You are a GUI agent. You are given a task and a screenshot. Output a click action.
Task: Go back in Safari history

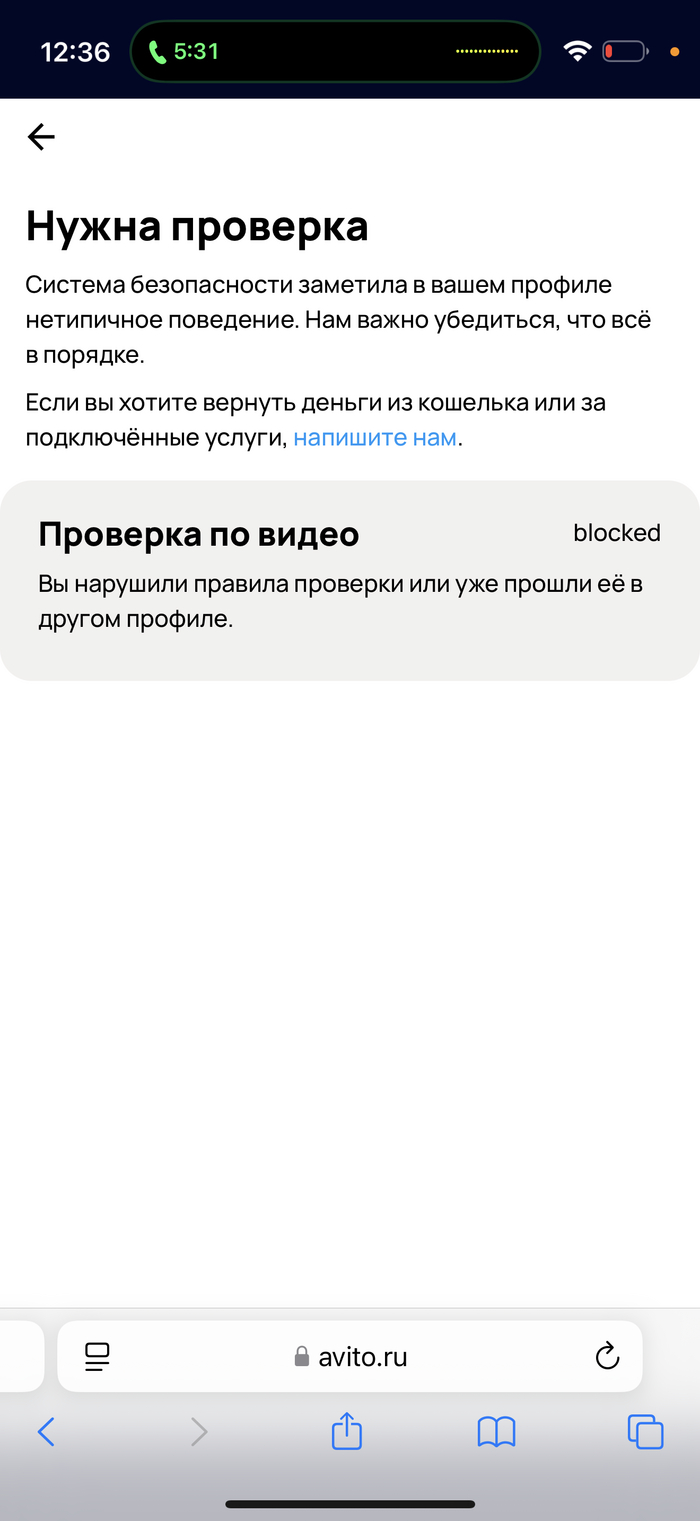pos(46,1432)
